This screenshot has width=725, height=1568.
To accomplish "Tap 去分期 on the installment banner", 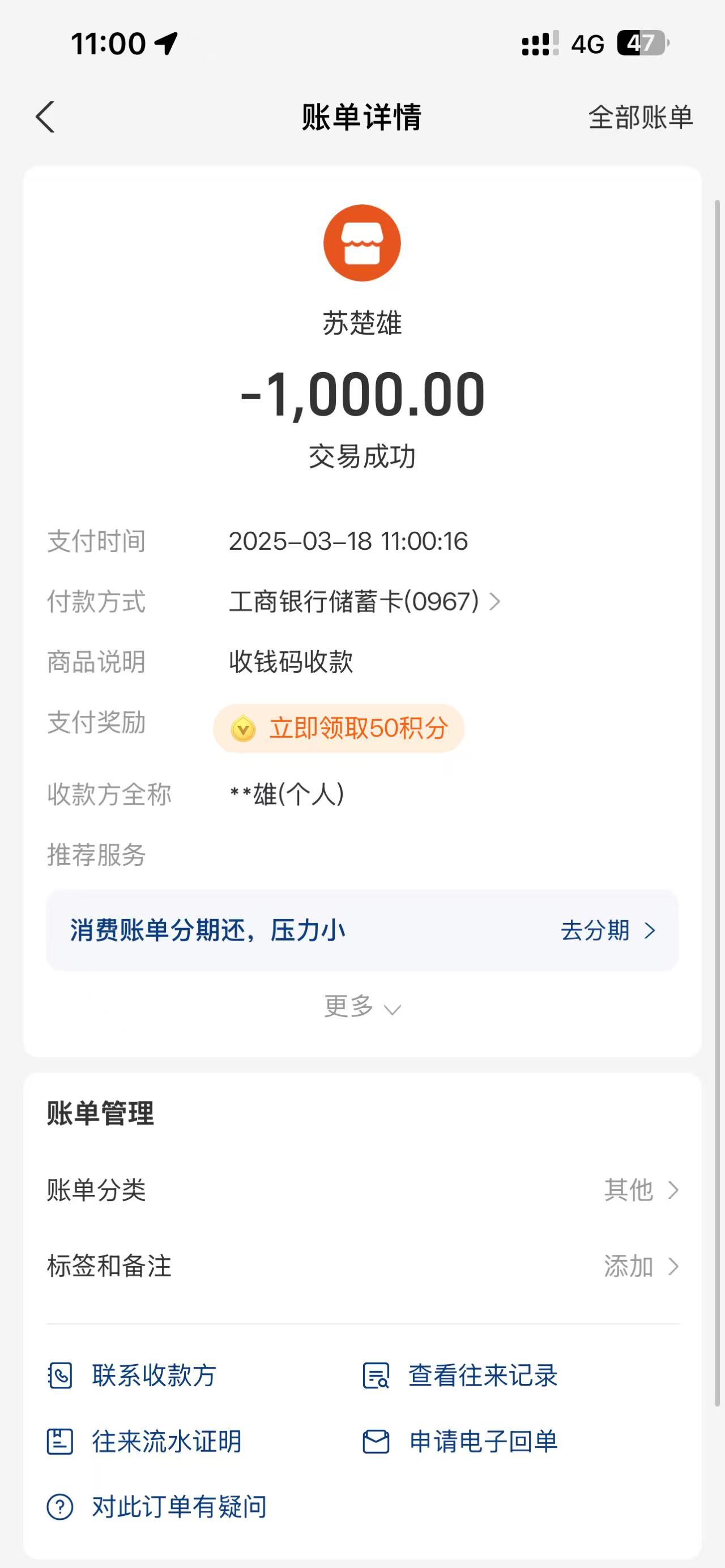I will 606,930.
